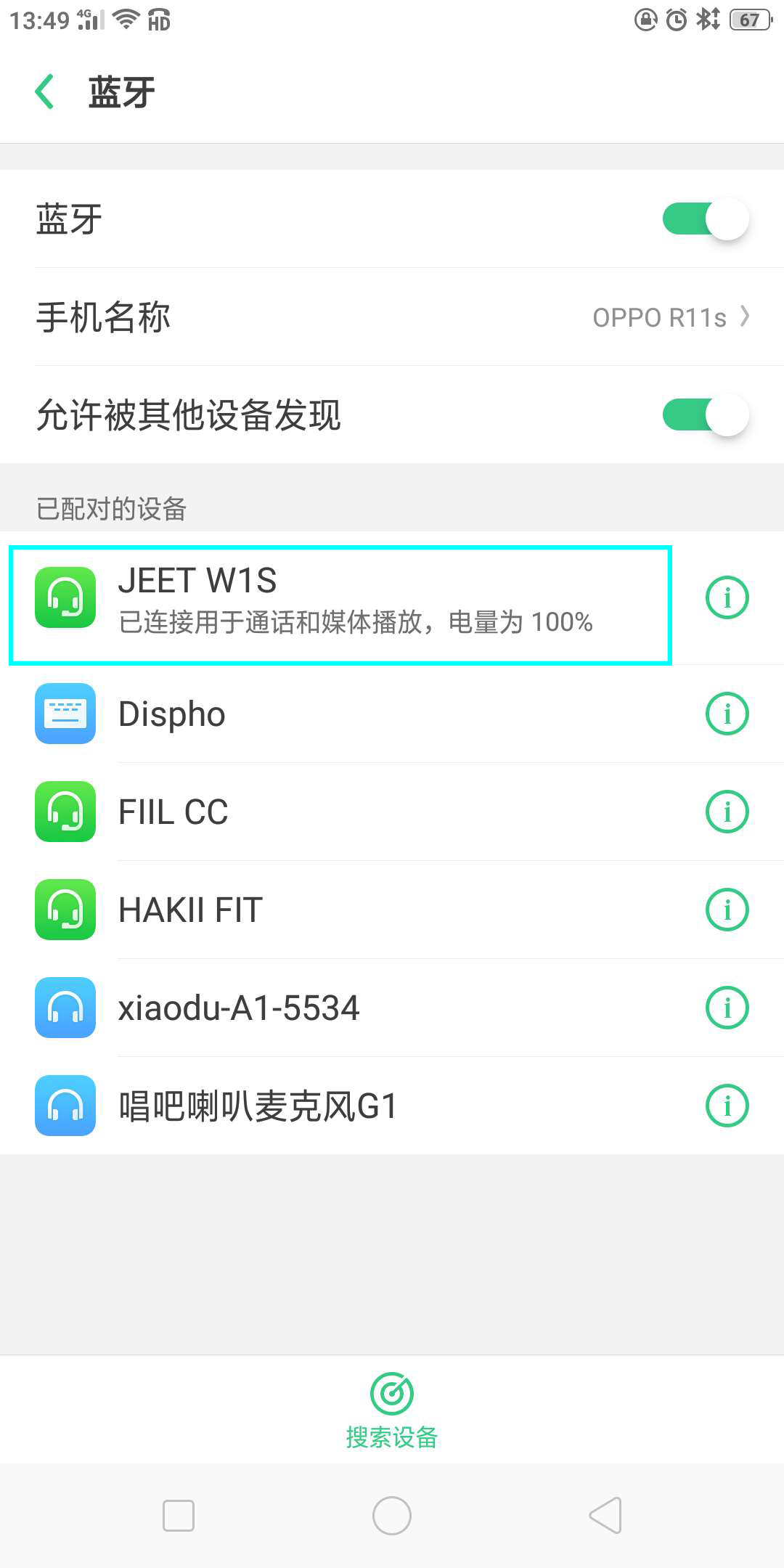Go to the home screen

coord(392,1516)
